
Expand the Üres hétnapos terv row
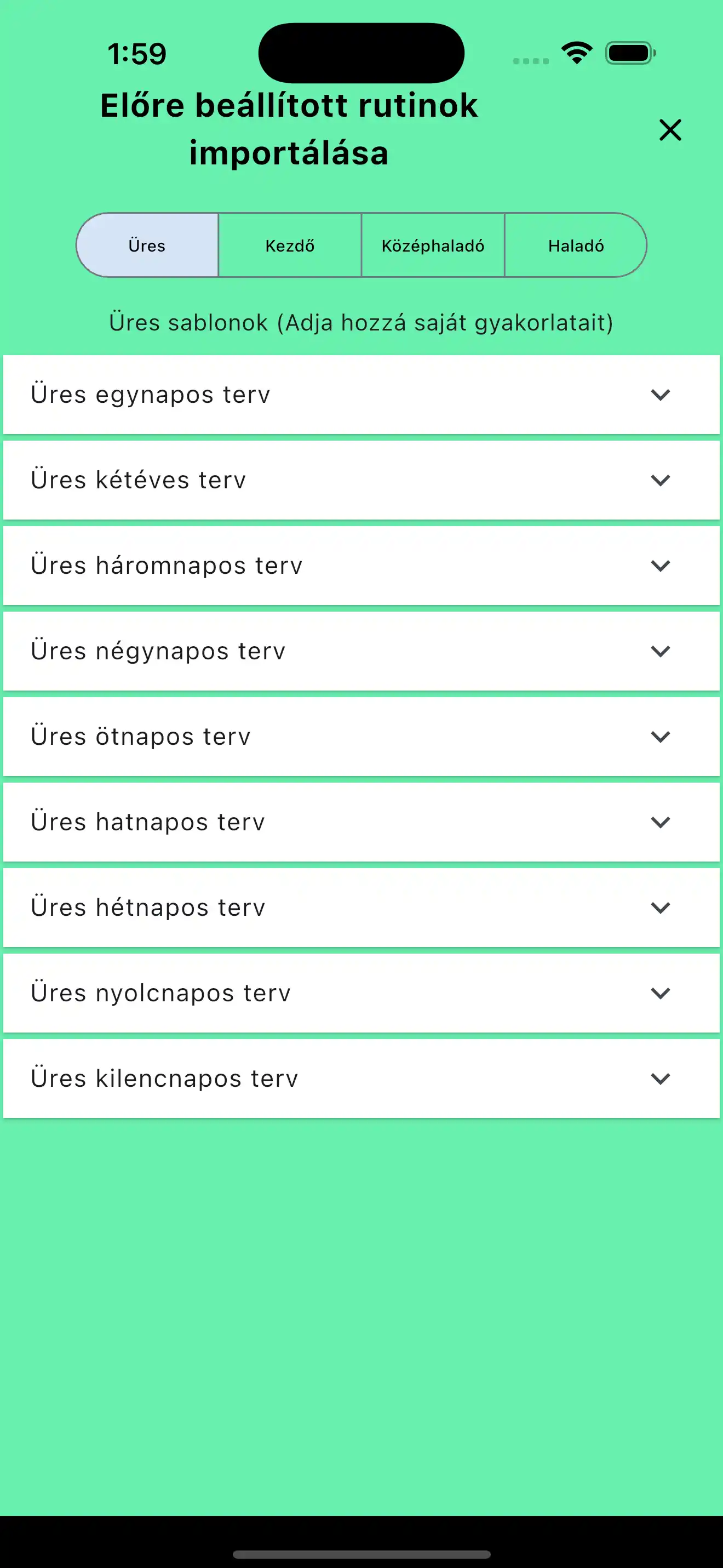[x=661, y=908]
